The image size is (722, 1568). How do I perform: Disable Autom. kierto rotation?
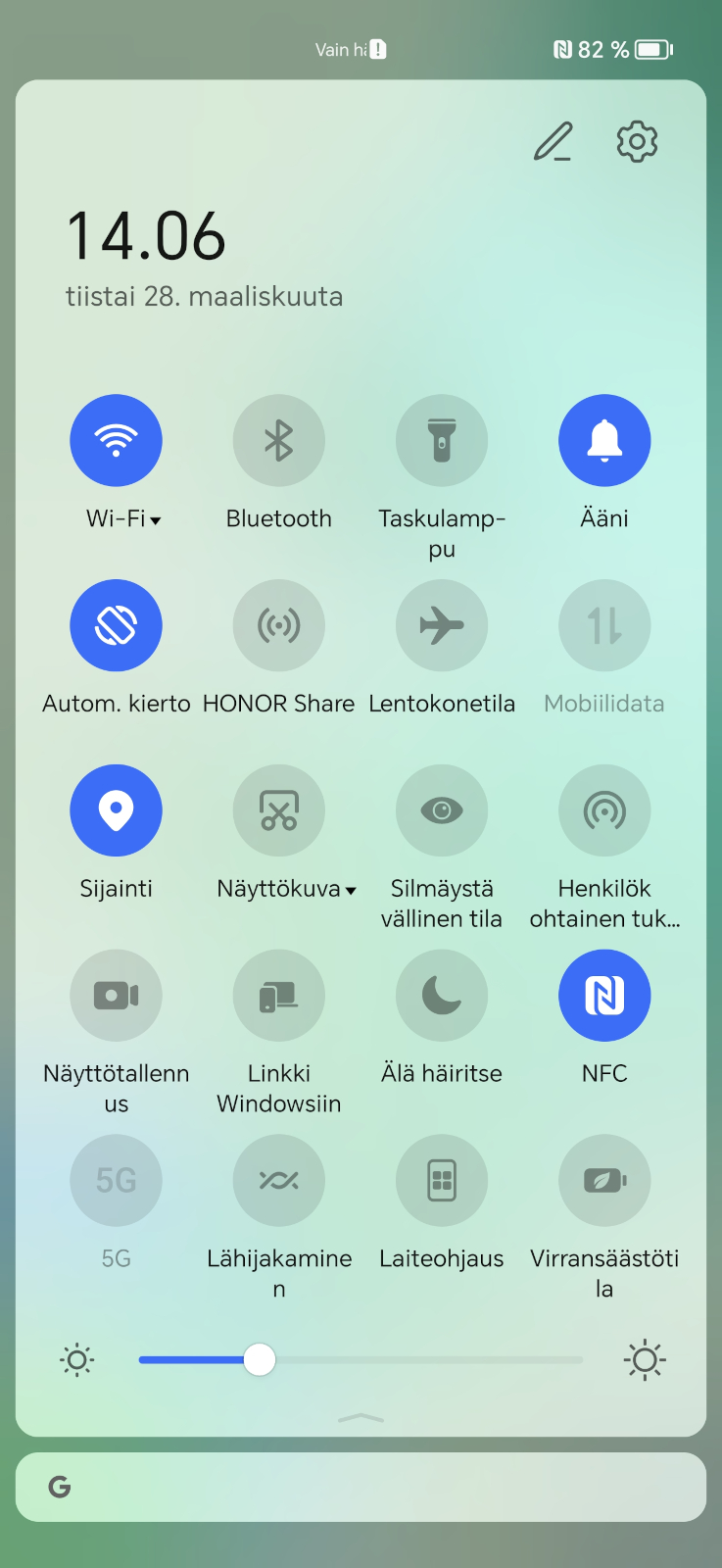pos(116,625)
